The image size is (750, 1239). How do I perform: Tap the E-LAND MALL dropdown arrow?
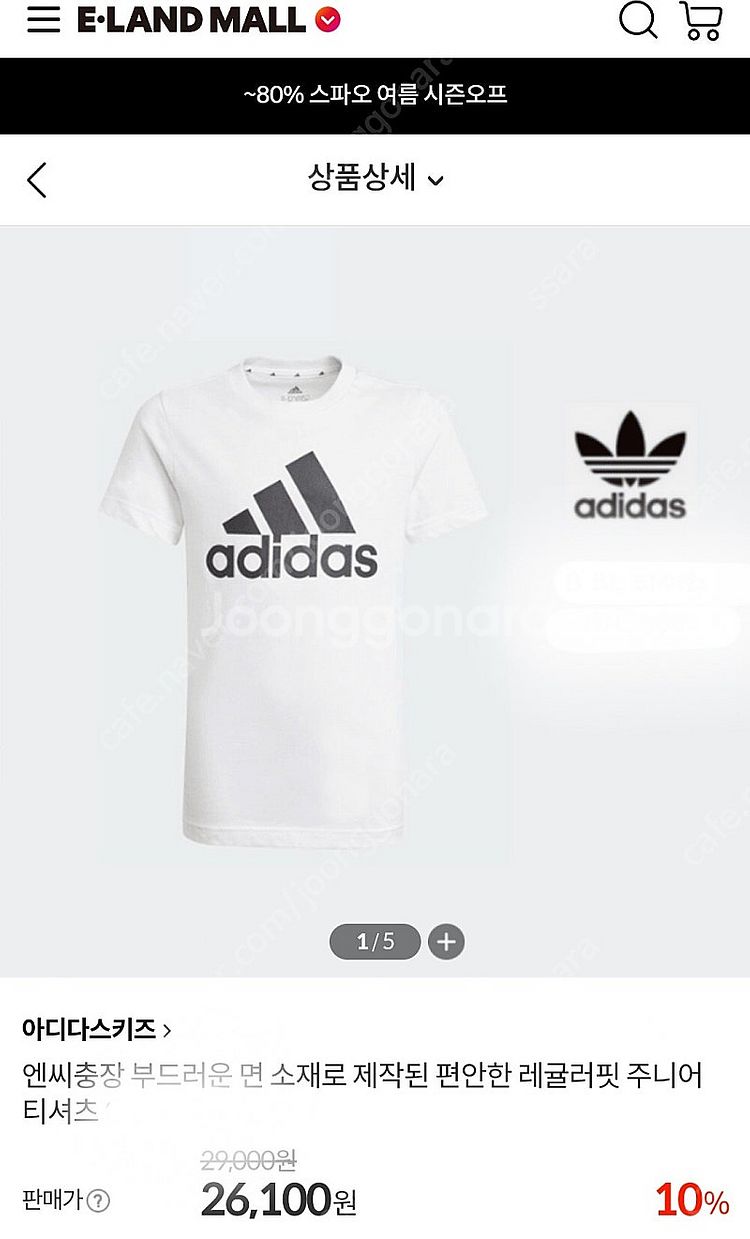[x=327, y=20]
